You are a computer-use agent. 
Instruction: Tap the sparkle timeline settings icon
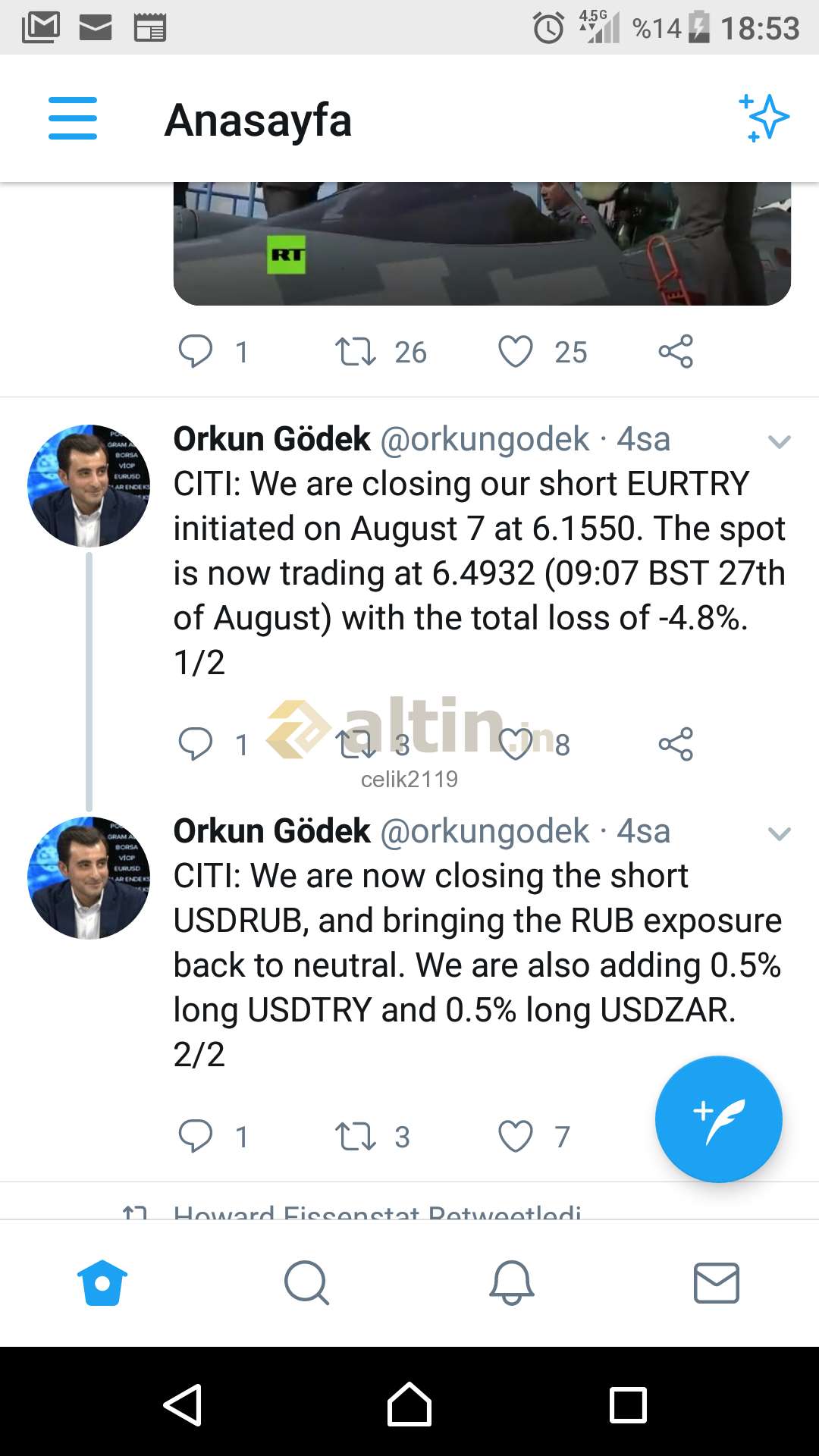(764, 118)
